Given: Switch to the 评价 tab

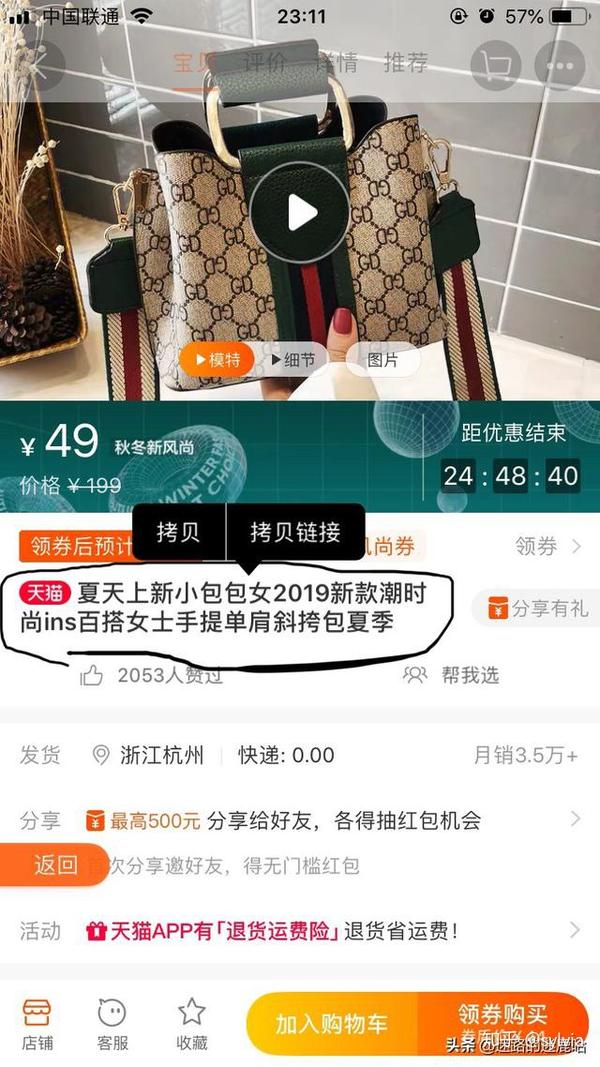Looking at the screenshot, I should tap(265, 63).
